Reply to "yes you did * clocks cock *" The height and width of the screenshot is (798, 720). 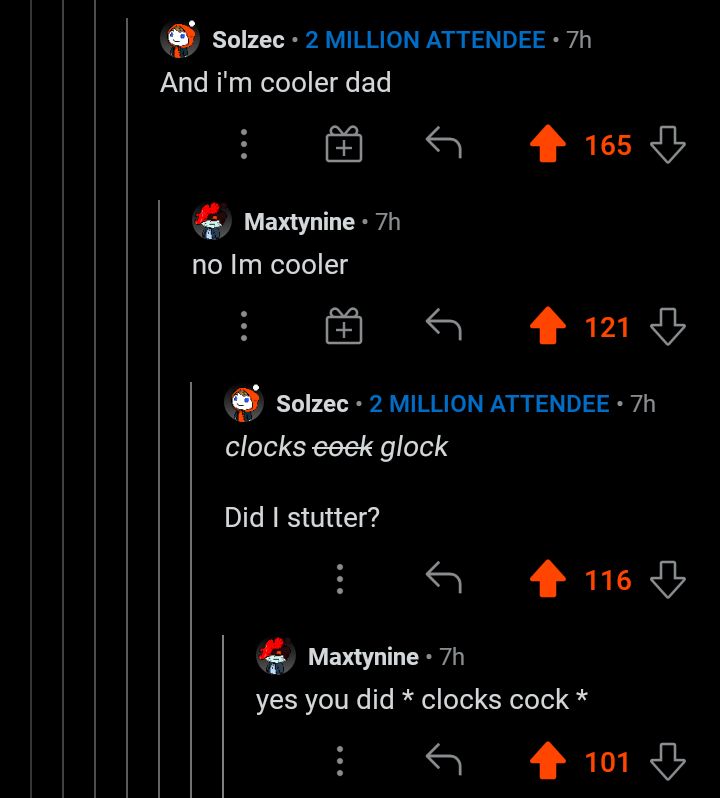tap(444, 760)
